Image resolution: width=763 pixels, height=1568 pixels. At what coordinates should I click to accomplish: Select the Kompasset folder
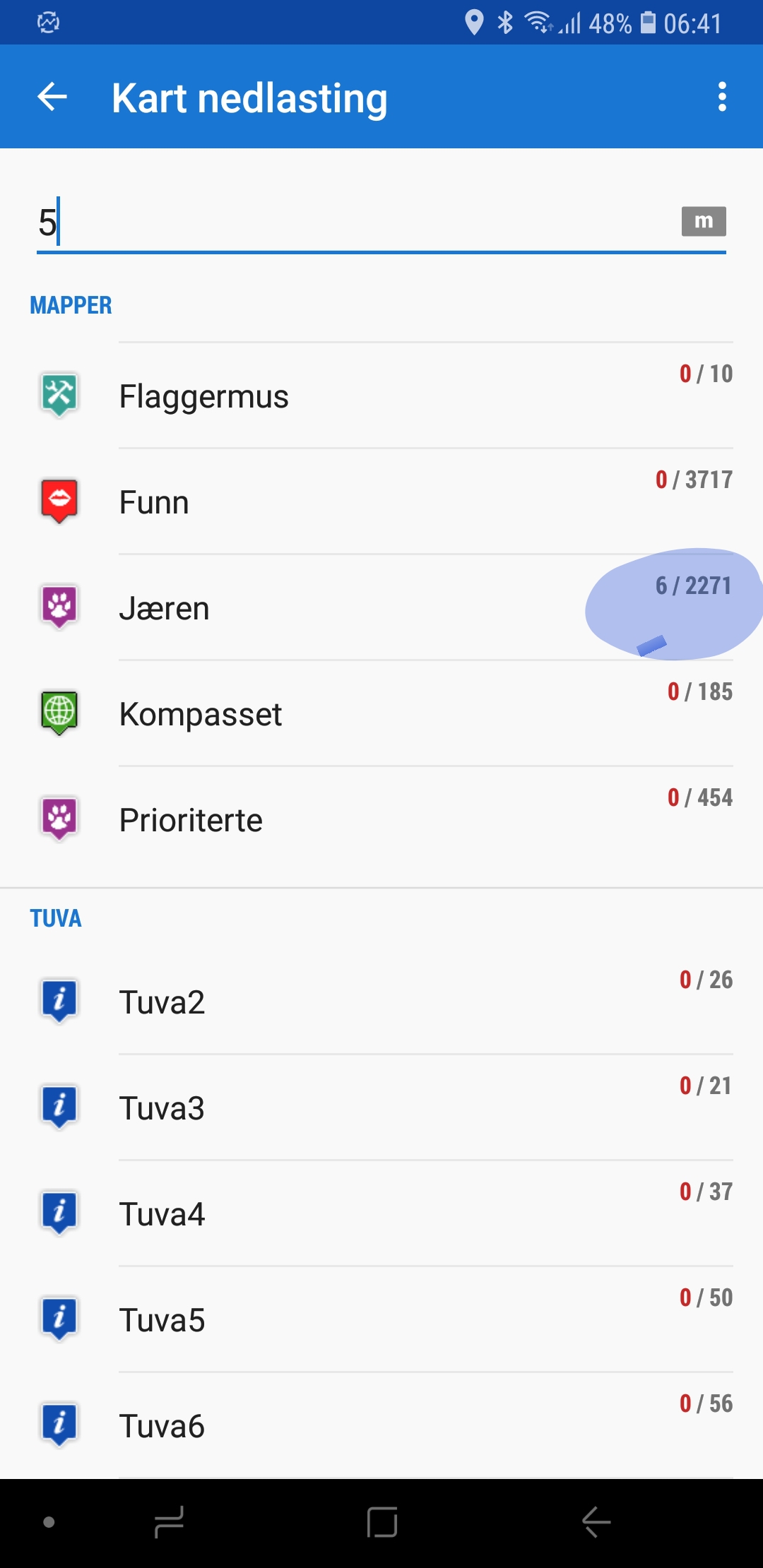point(381,713)
